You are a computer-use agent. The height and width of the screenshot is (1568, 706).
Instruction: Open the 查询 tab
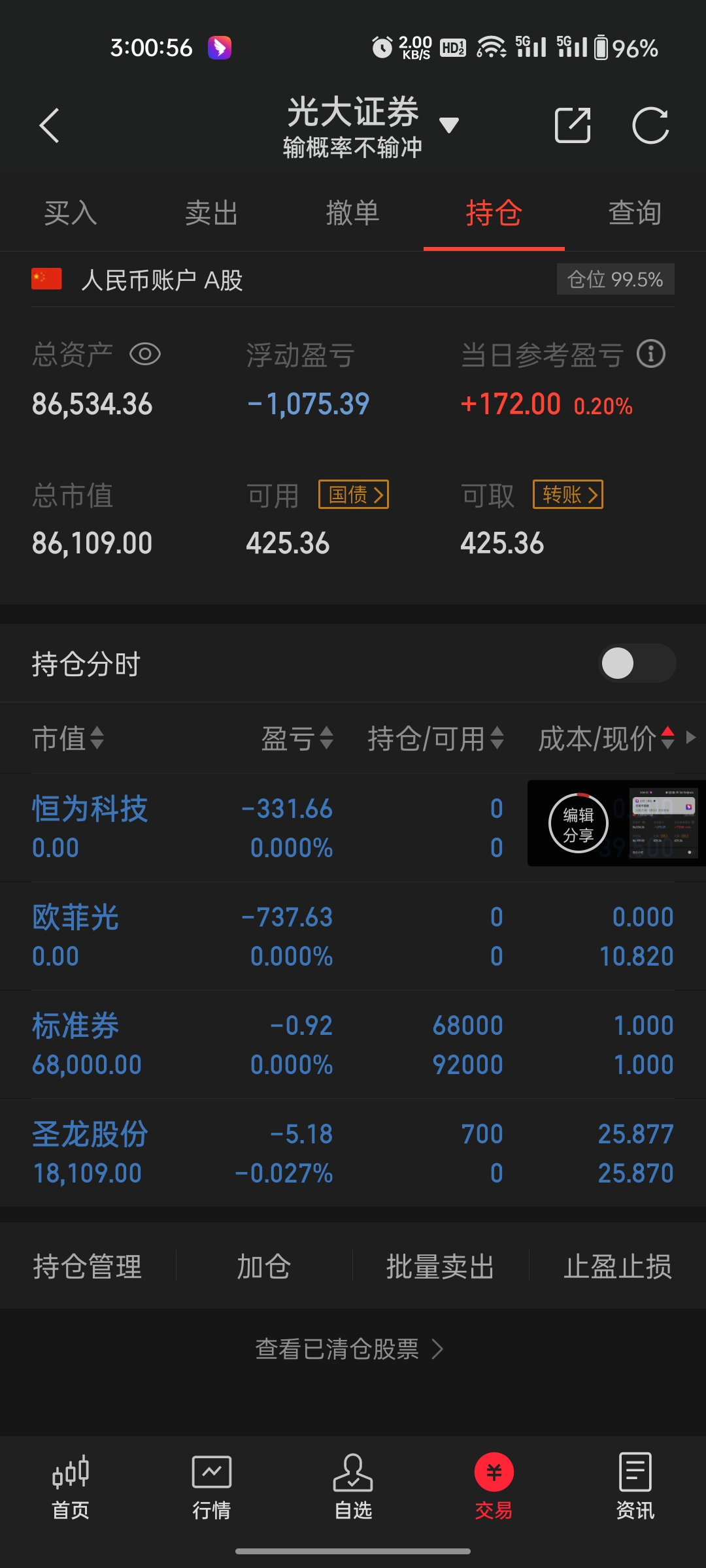click(635, 213)
